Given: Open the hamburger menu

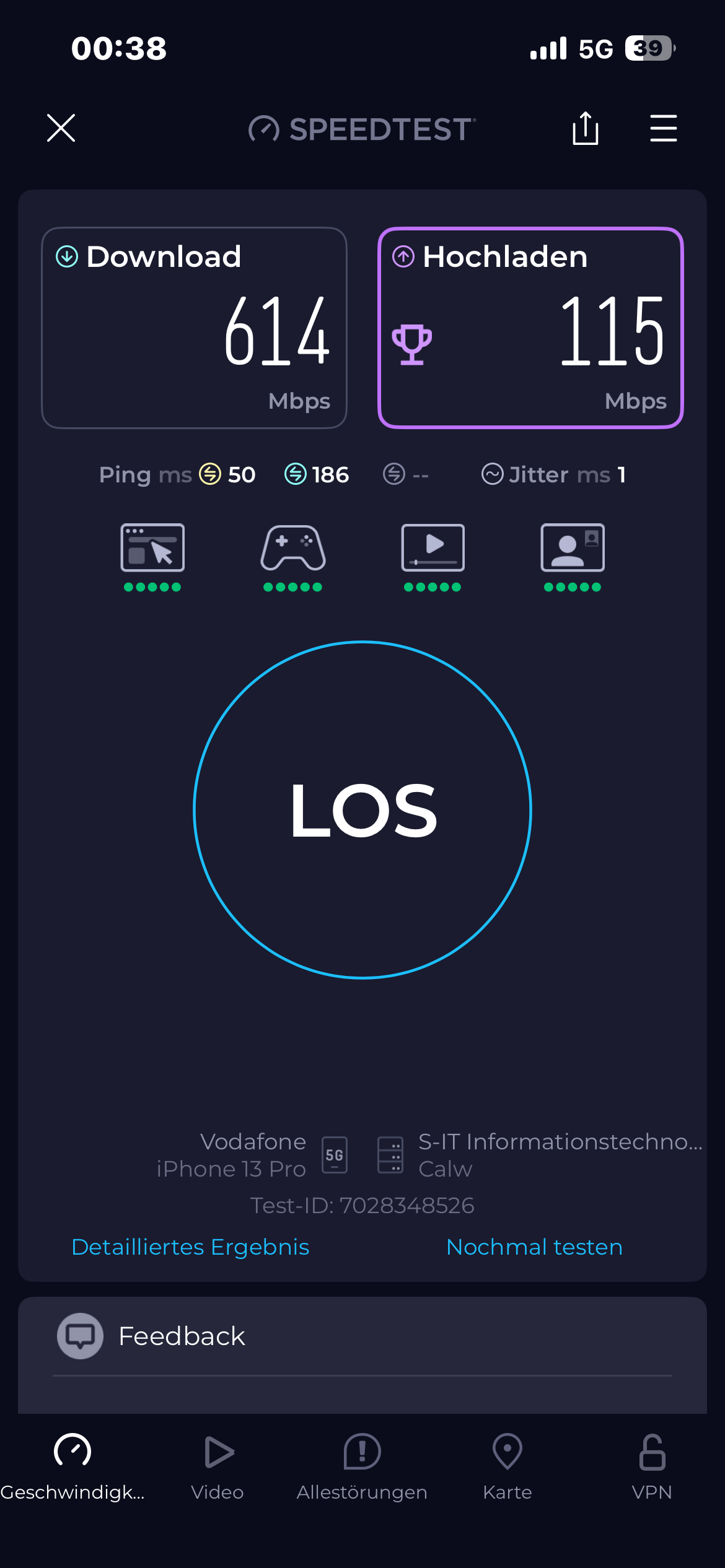Looking at the screenshot, I should click(x=663, y=128).
